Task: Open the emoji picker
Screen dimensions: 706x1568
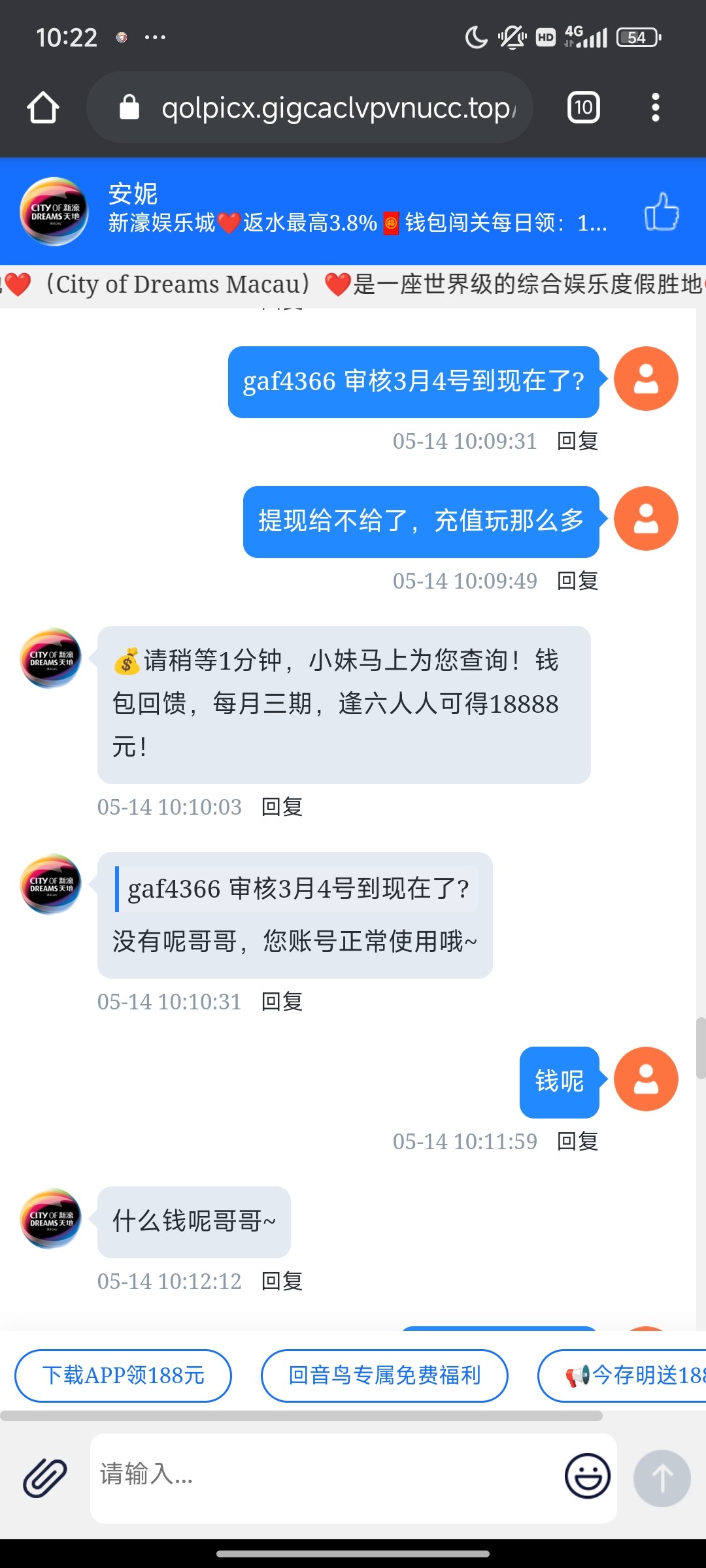Action: (587, 1477)
